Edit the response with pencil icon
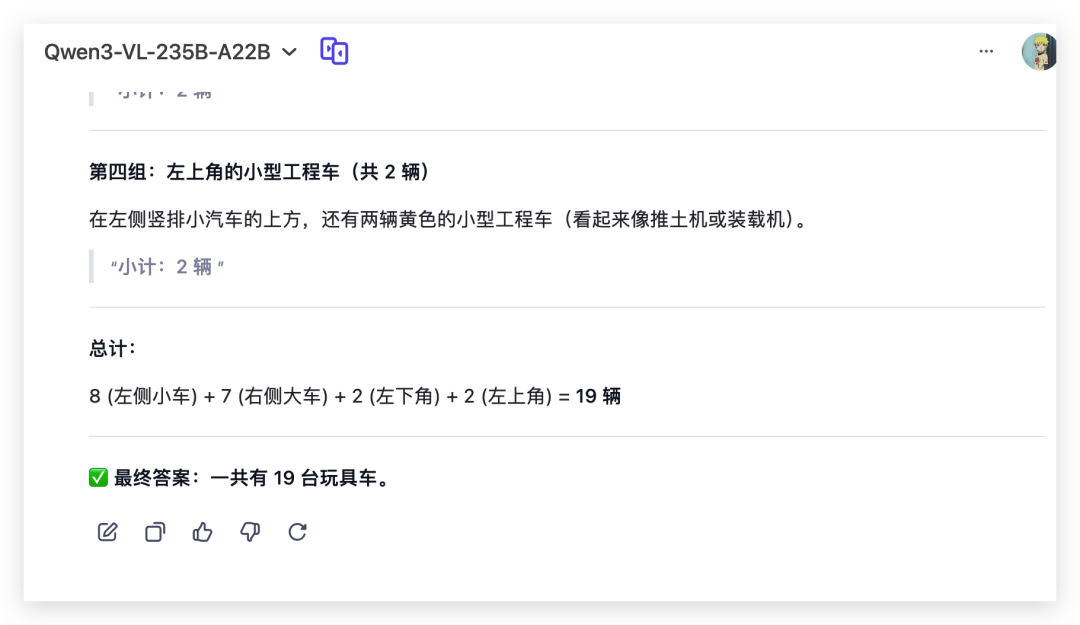This screenshot has width=1080, height=625. tap(108, 532)
